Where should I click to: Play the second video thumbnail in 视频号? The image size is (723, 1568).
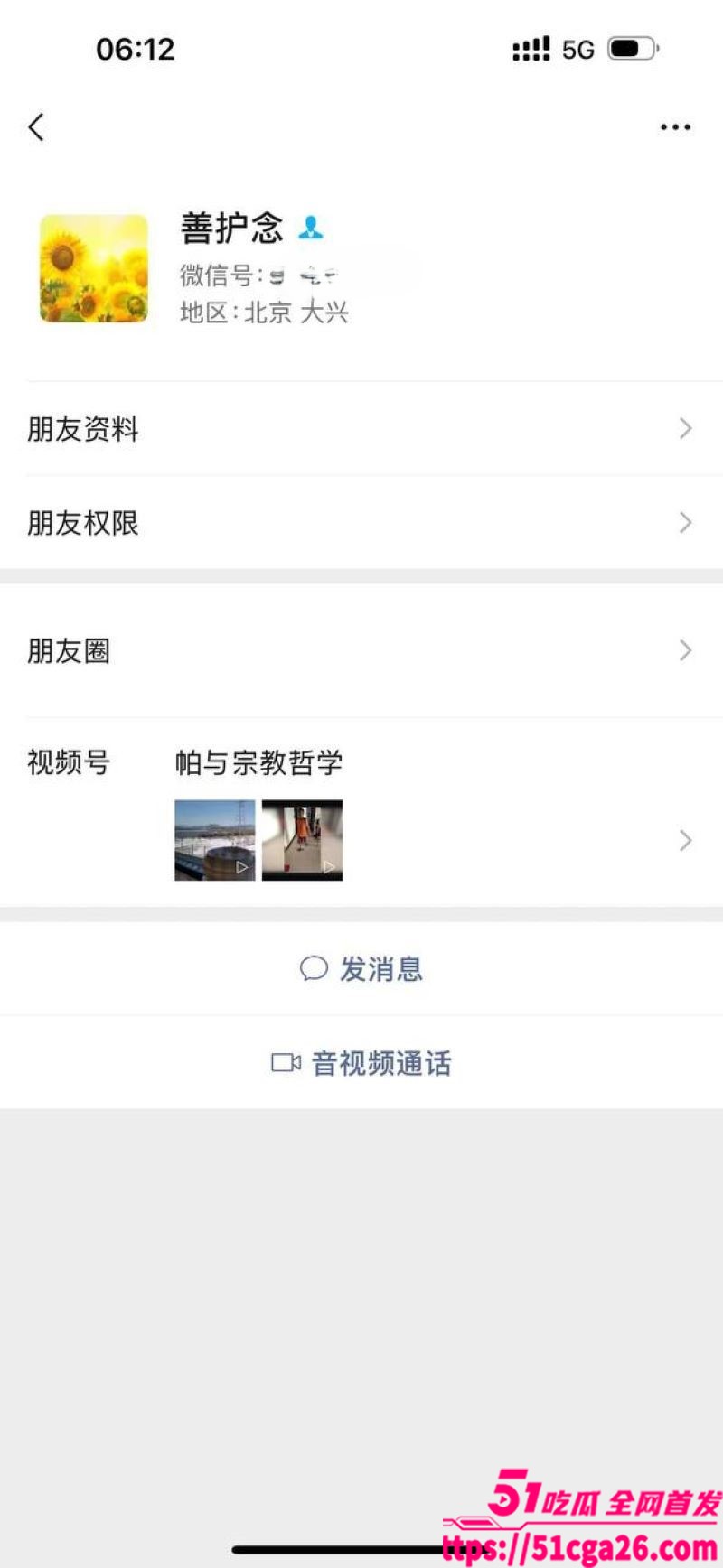(301, 840)
